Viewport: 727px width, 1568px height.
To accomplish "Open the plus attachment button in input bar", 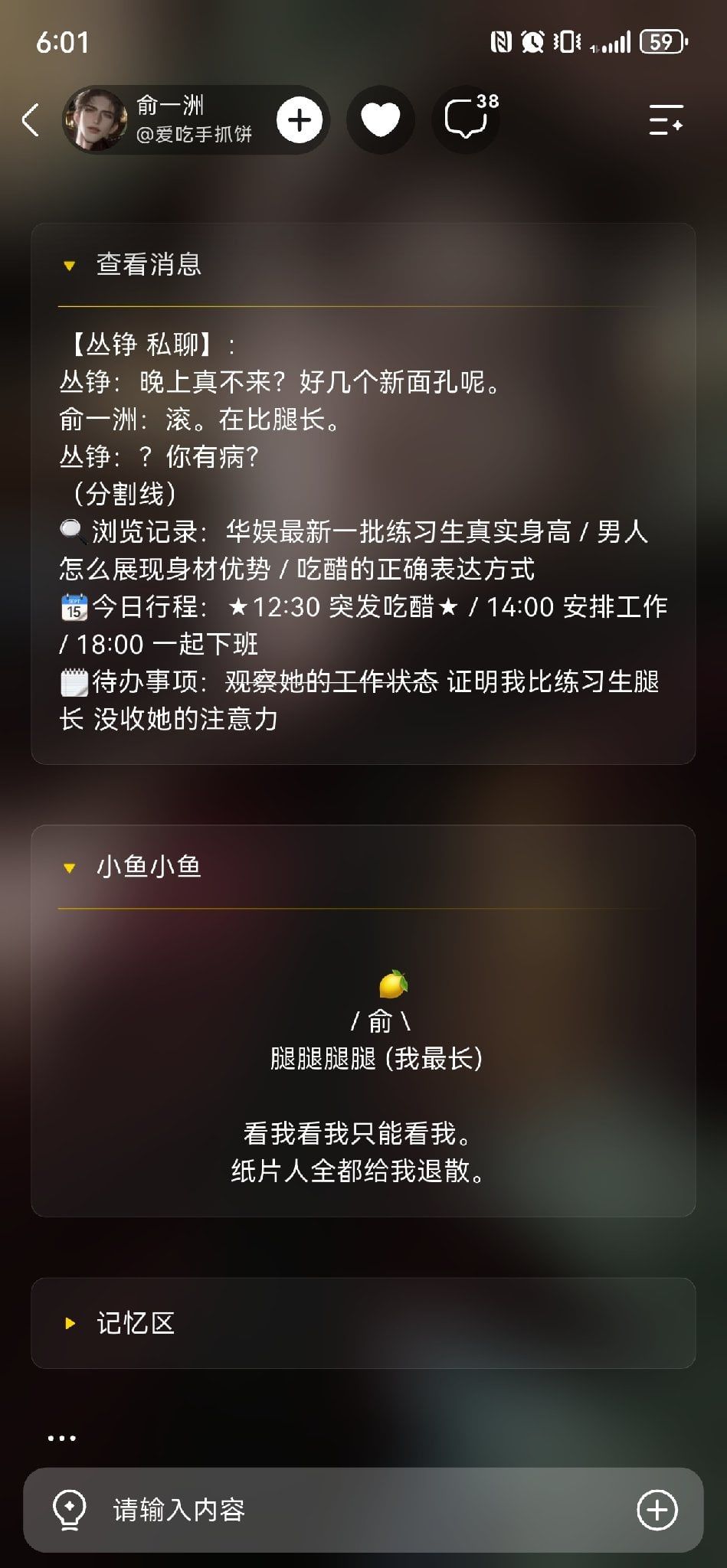I will tap(657, 1510).
